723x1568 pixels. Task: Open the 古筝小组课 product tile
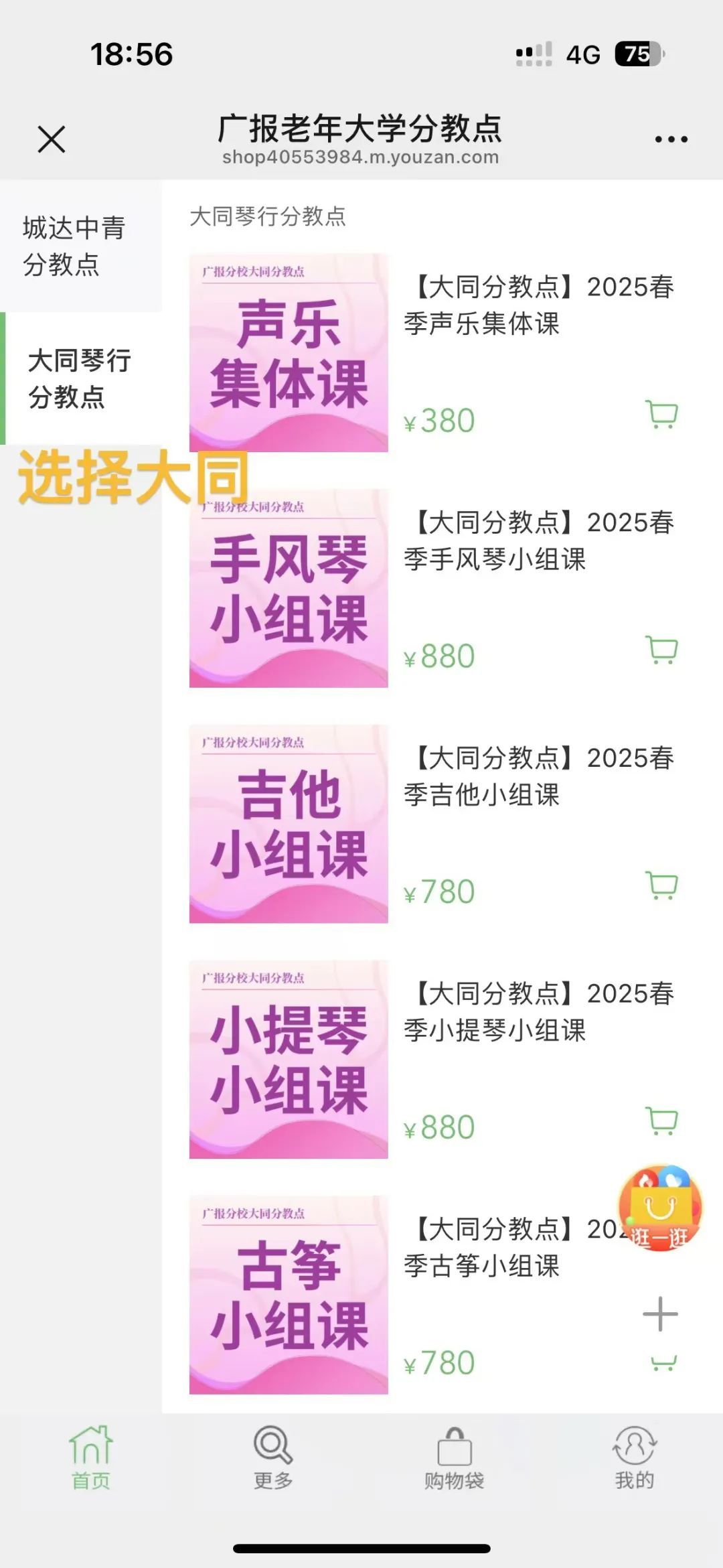point(289,1295)
